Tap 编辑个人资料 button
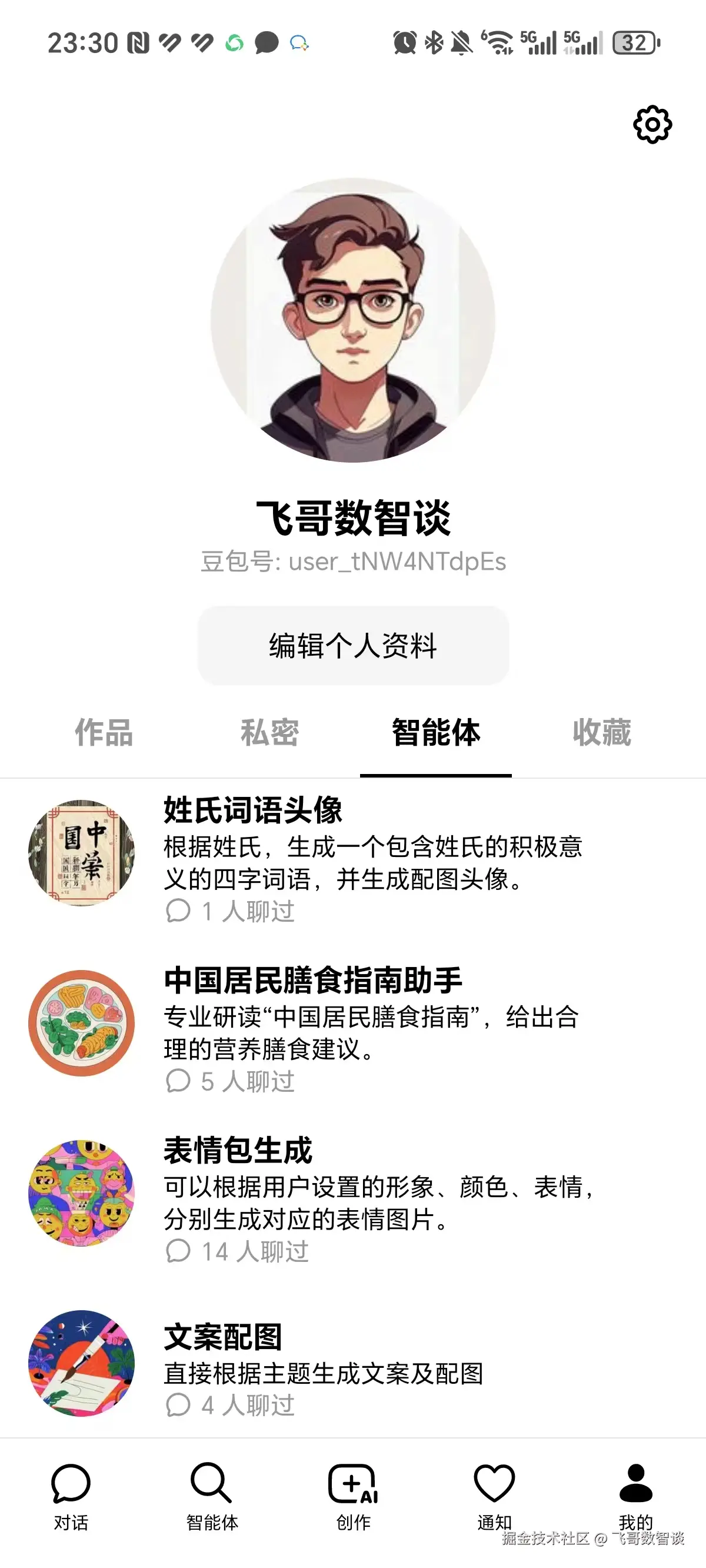Image resolution: width=706 pixels, height=1568 pixels. pyautogui.click(x=353, y=645)
